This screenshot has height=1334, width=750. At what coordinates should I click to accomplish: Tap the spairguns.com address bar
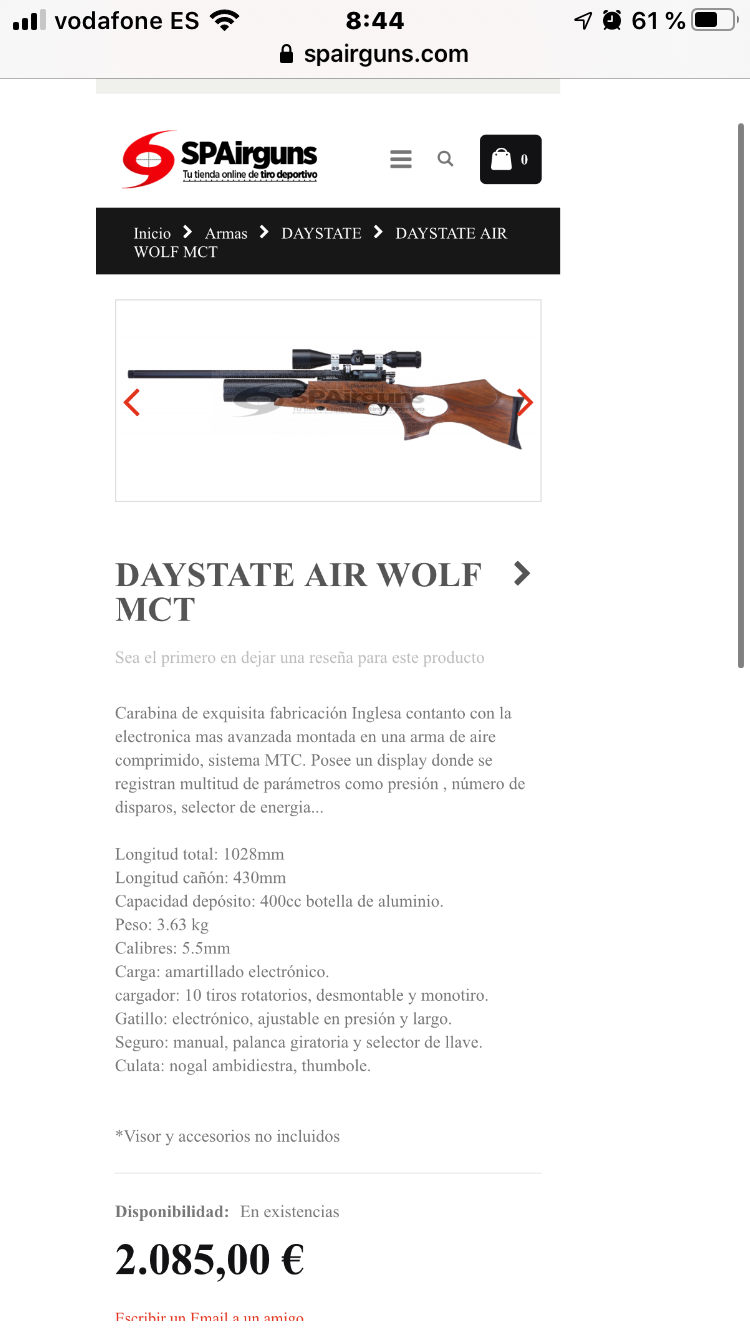click(x=375, y=54)
